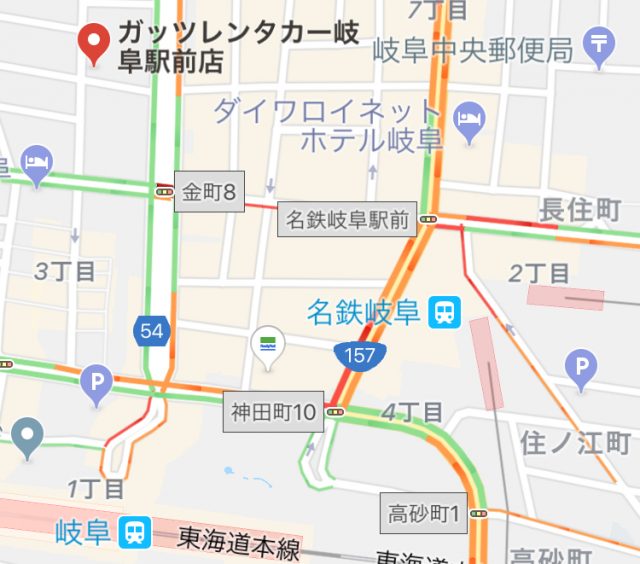
Task: Tap the parking marker near 住ノ江町
Action: [x=581, y=371]
